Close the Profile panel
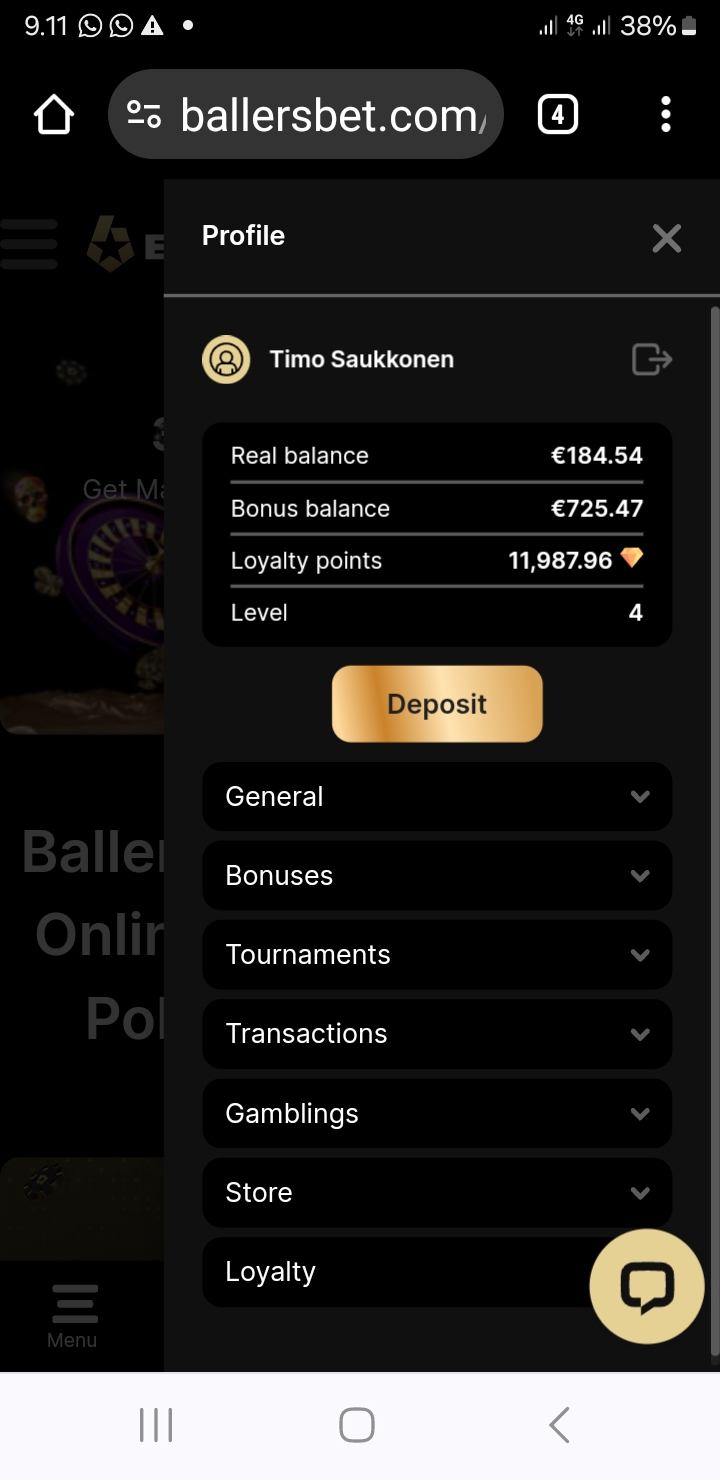This screenshot has width=720, height=1480. (x=666, y=238)
